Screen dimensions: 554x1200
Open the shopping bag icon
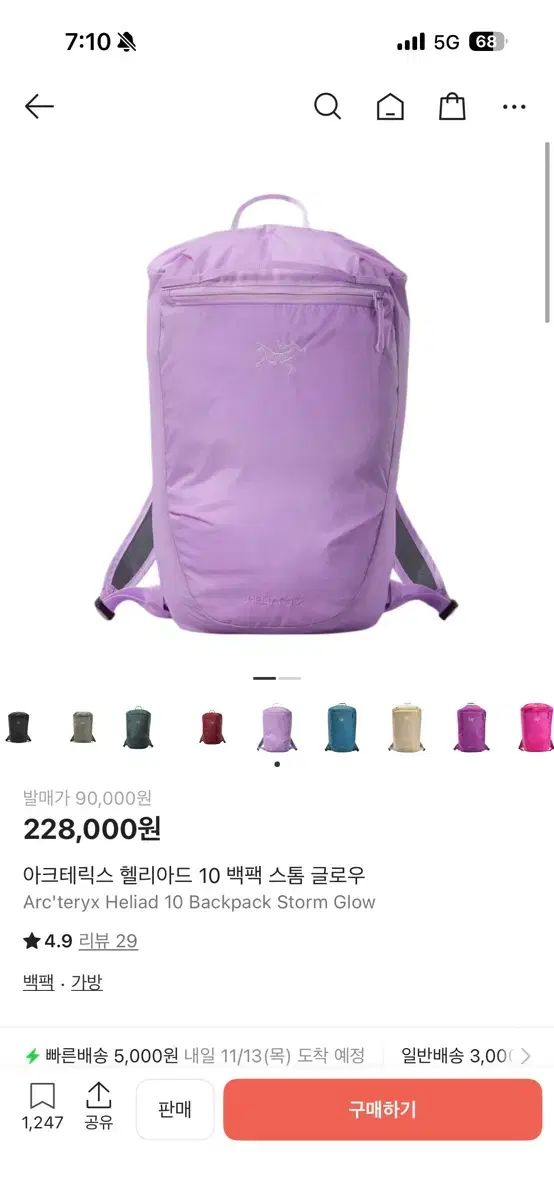point(453,106)
